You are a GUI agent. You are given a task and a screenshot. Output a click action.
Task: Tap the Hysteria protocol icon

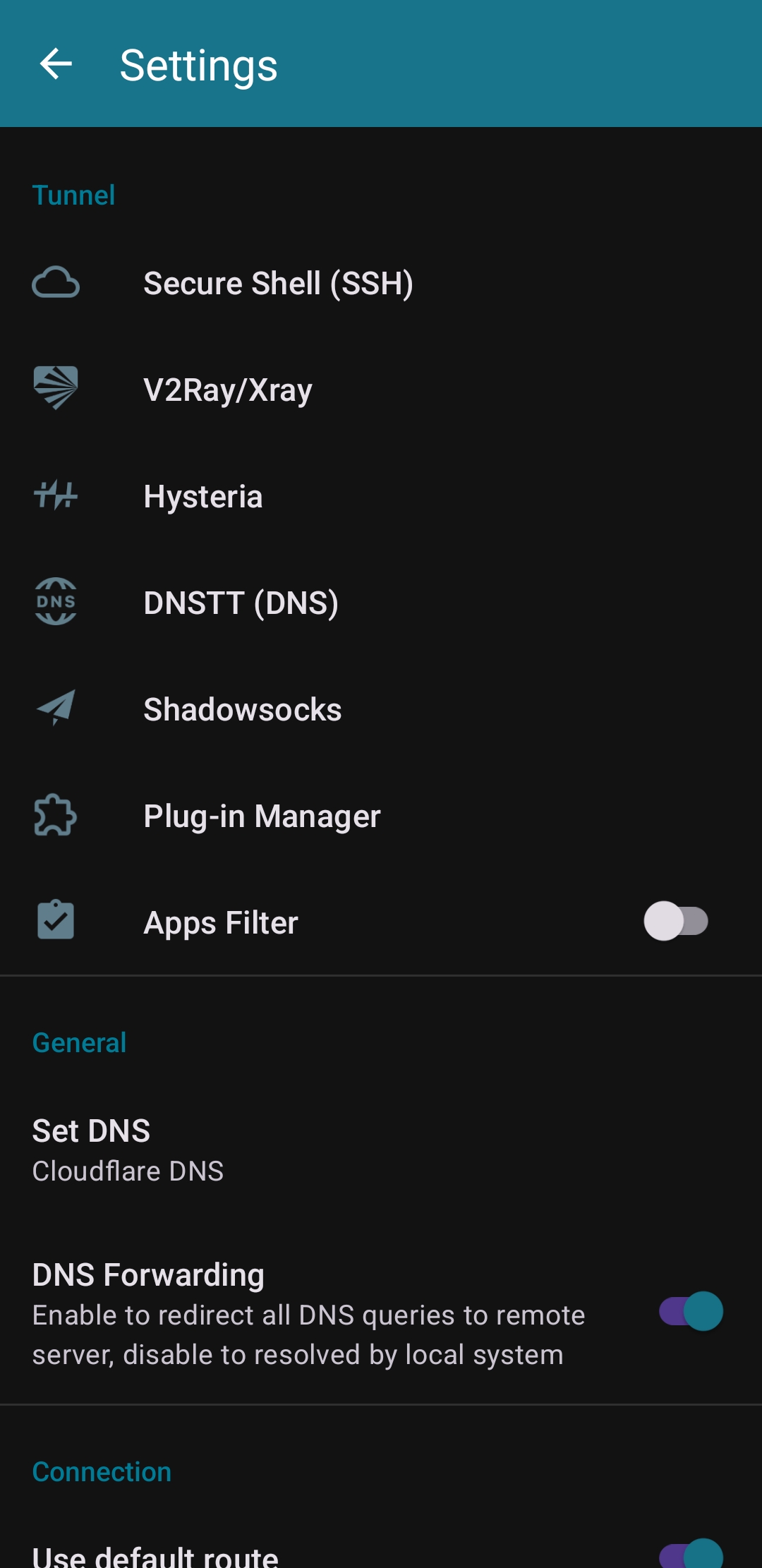point(56,496)
